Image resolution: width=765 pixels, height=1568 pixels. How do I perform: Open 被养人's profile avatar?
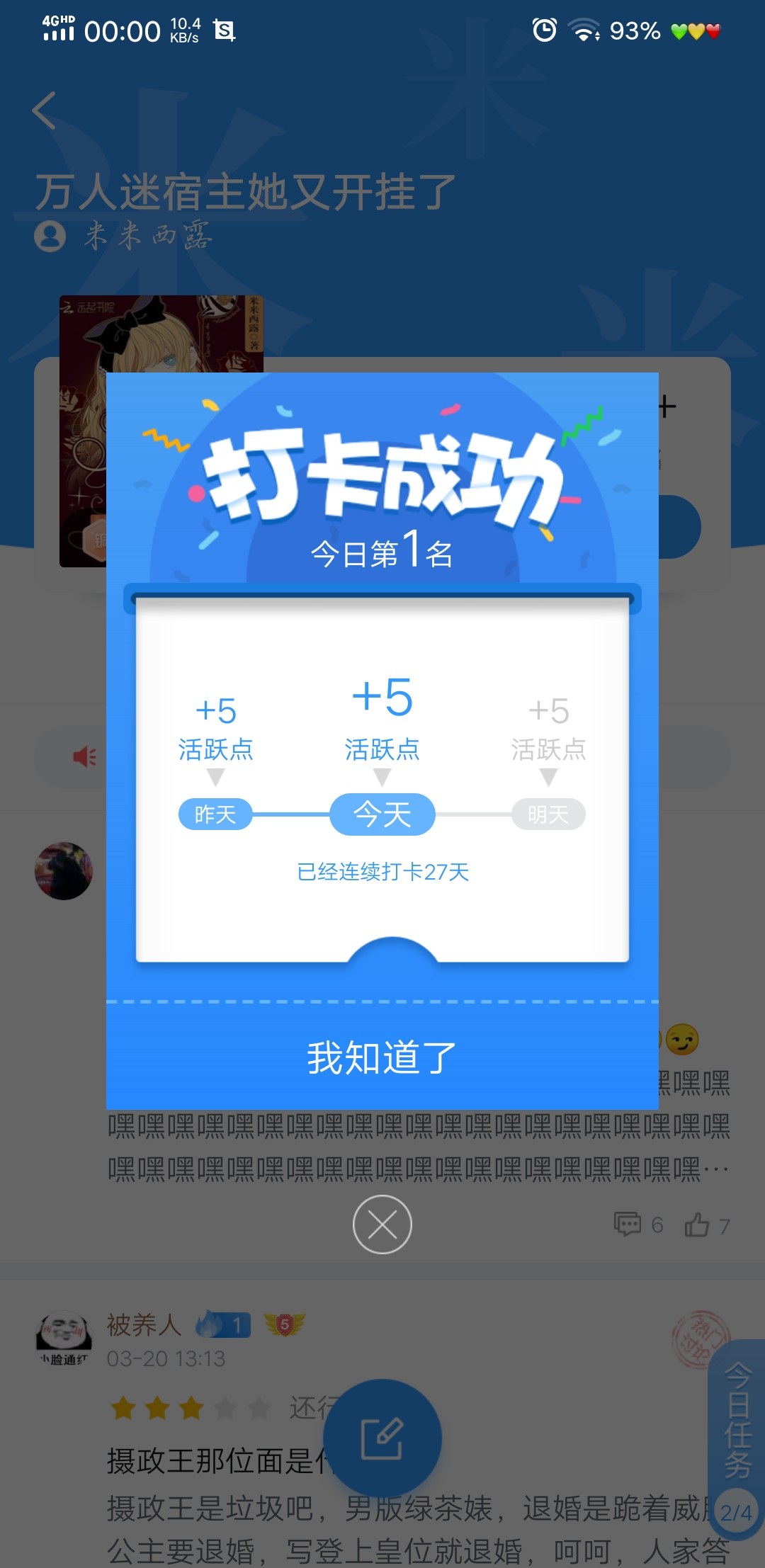click(64, 1338)
